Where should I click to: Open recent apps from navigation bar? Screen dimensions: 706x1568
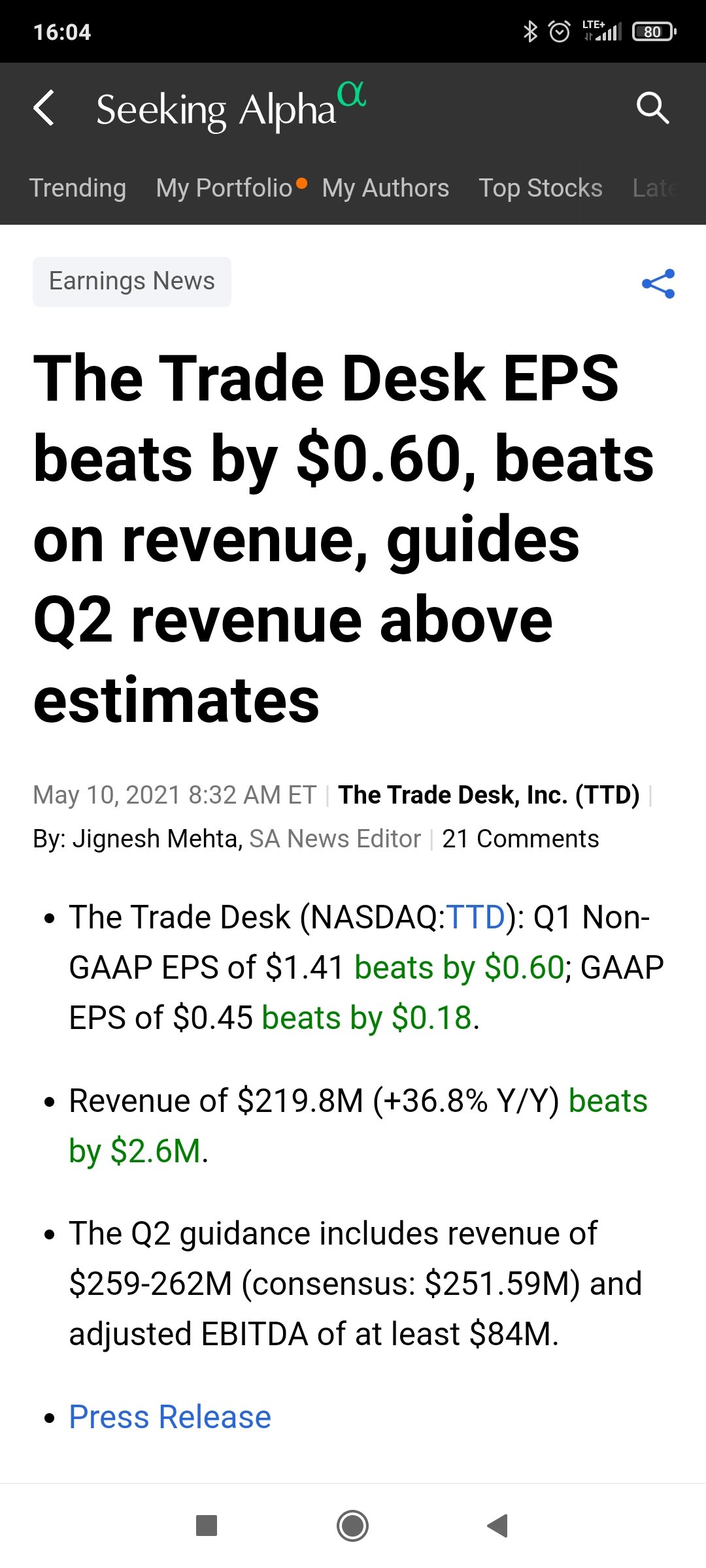click(207, 1526)
